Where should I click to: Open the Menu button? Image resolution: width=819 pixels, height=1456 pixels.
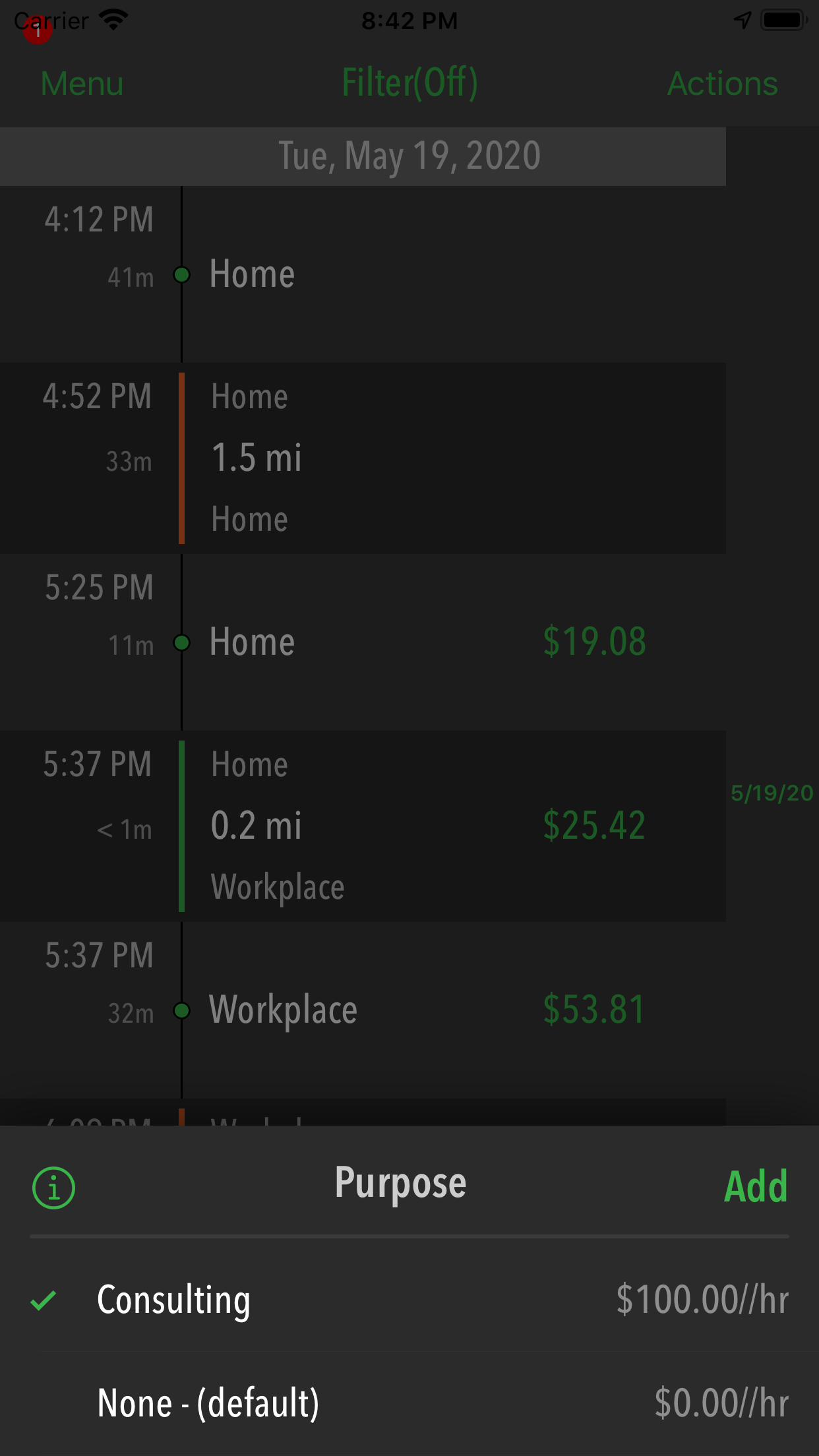pyautogui.click(x=82, y=84)
